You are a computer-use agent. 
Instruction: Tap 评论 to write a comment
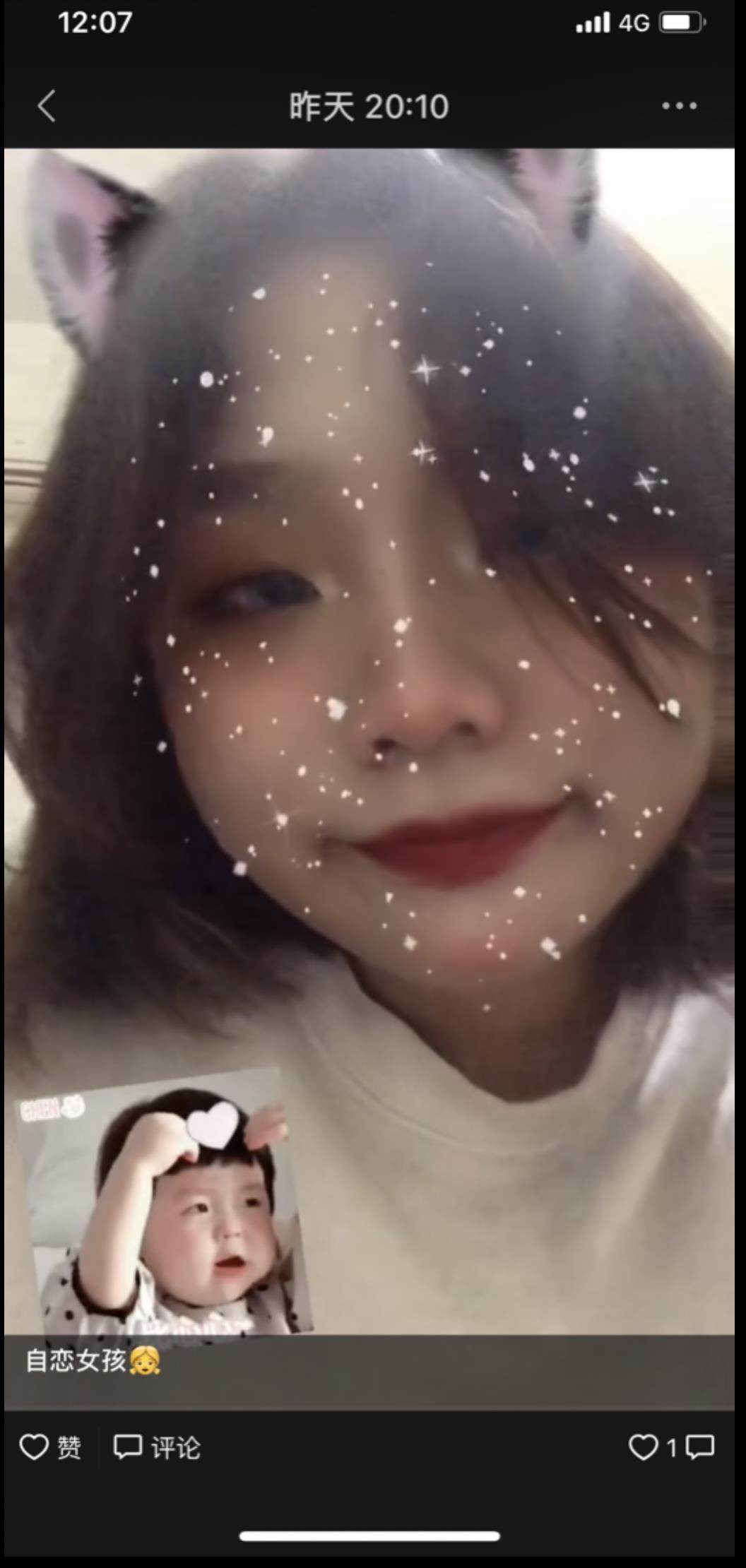click(x=157, y=1447)
